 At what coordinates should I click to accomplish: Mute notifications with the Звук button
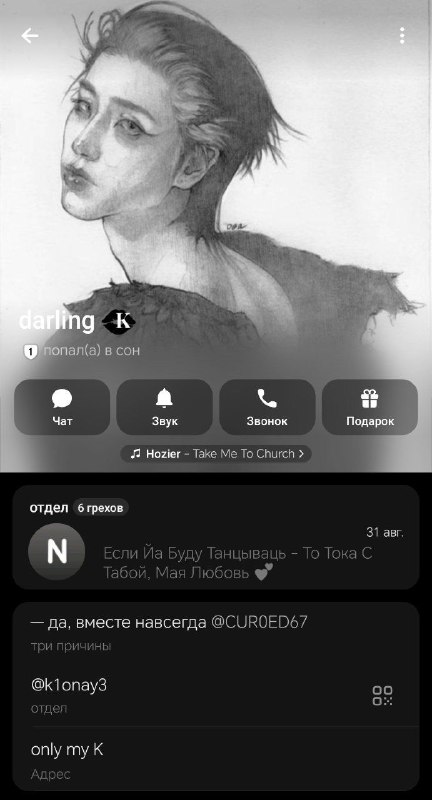point(164,407)
